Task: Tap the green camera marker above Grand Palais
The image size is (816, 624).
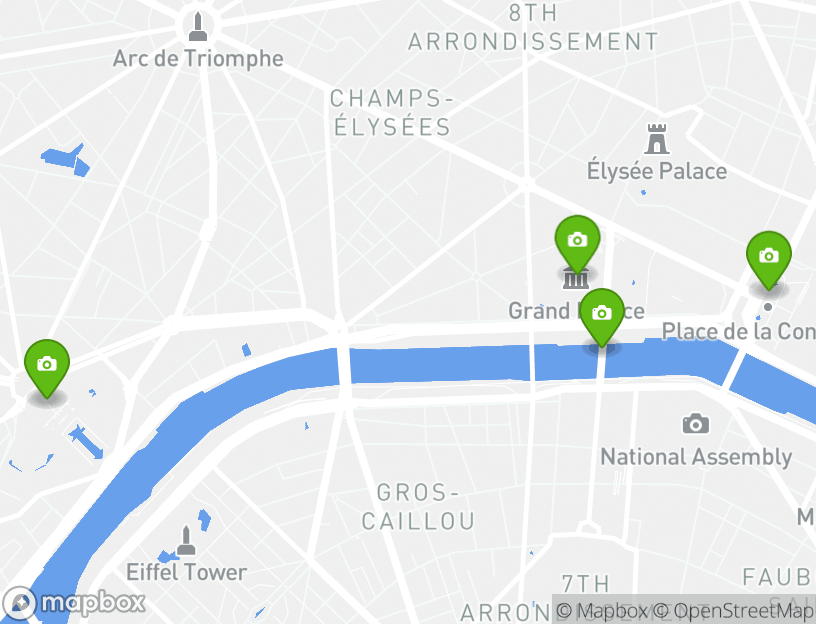Action: coord(577,241)
